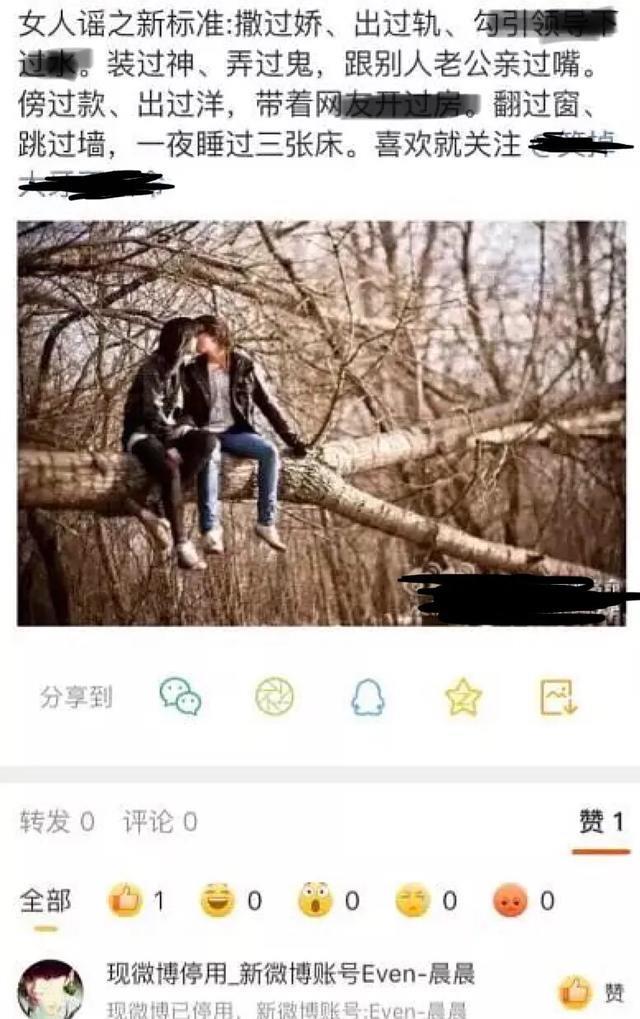This screenshot has width=640, height=1019.
Task: Share the post to QQ
Action: point(368,696)
